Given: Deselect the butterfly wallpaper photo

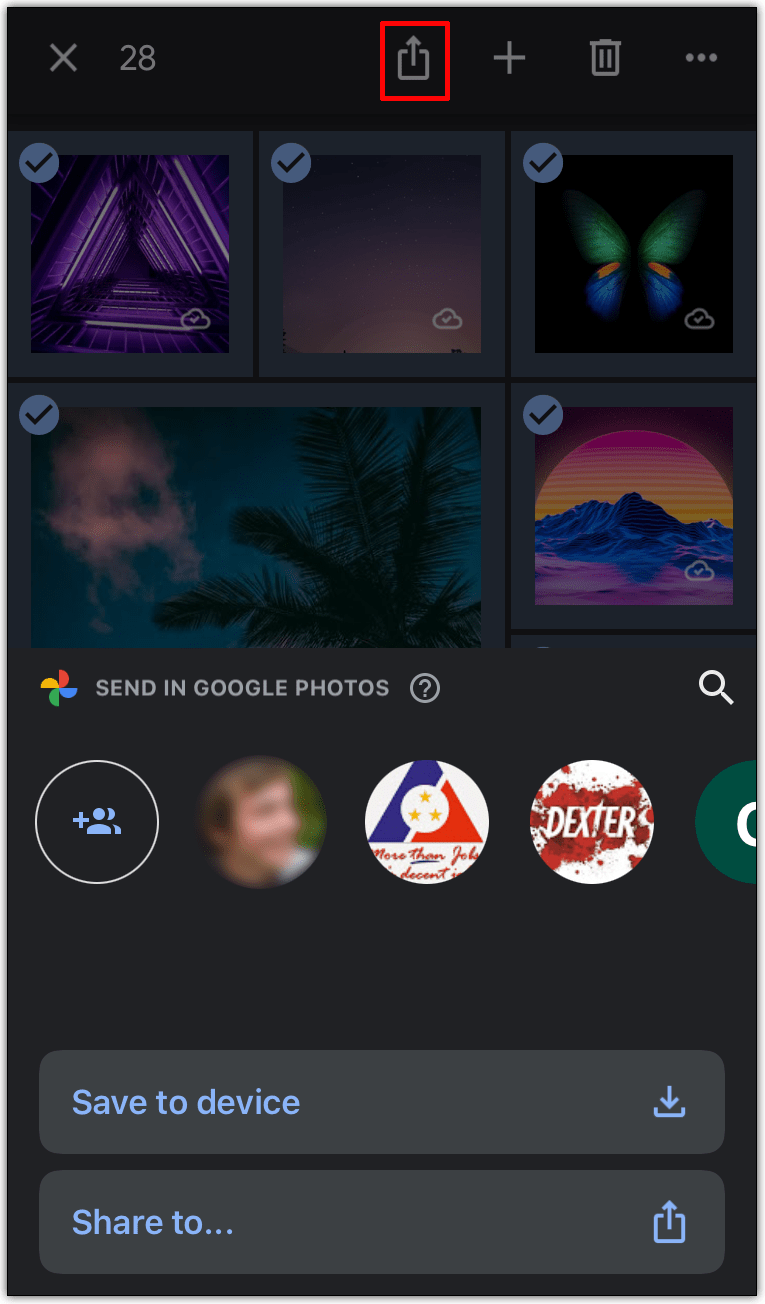Looking at the screenshot, I should [543, 163].
